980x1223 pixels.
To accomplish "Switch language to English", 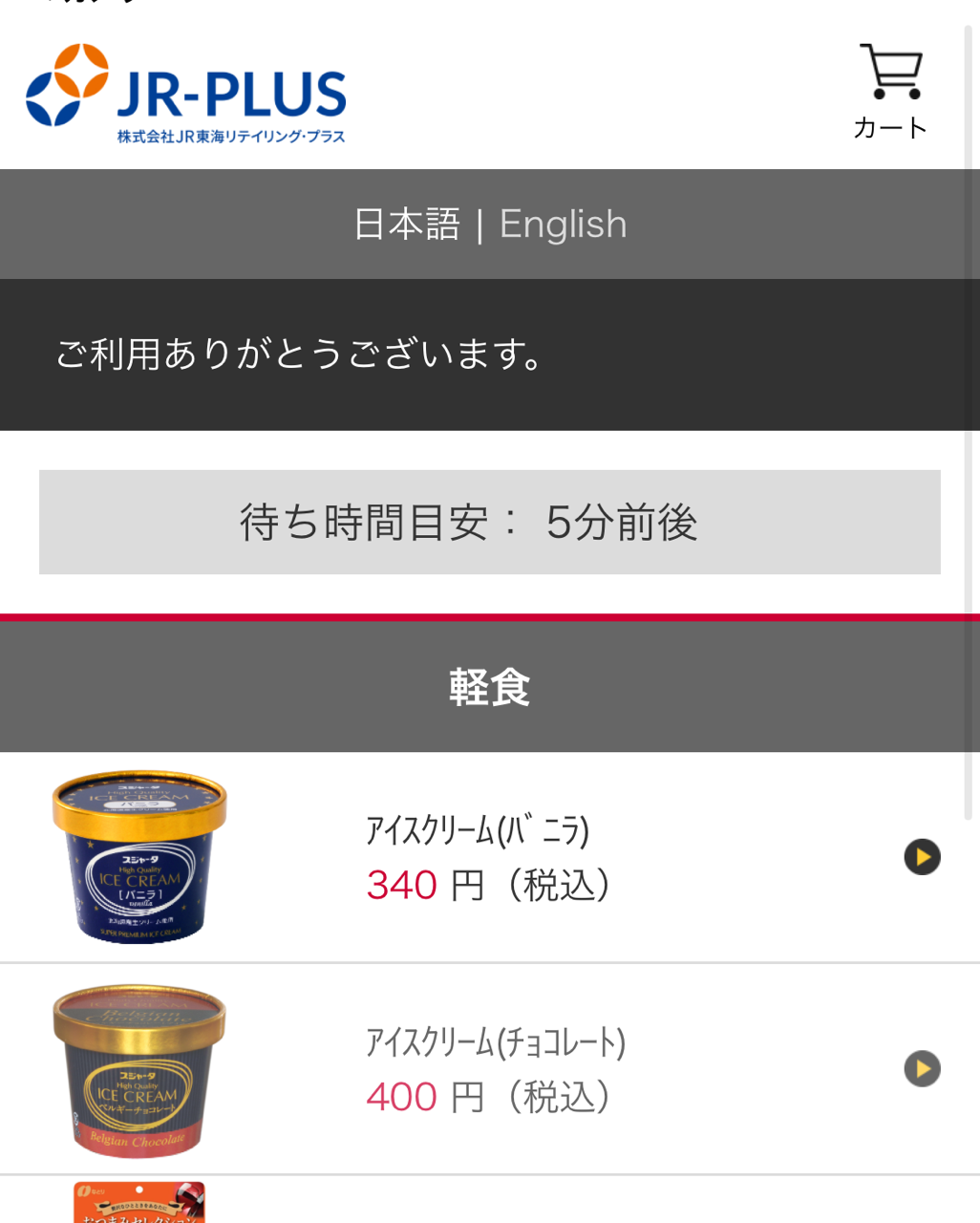I will (563, 225).
